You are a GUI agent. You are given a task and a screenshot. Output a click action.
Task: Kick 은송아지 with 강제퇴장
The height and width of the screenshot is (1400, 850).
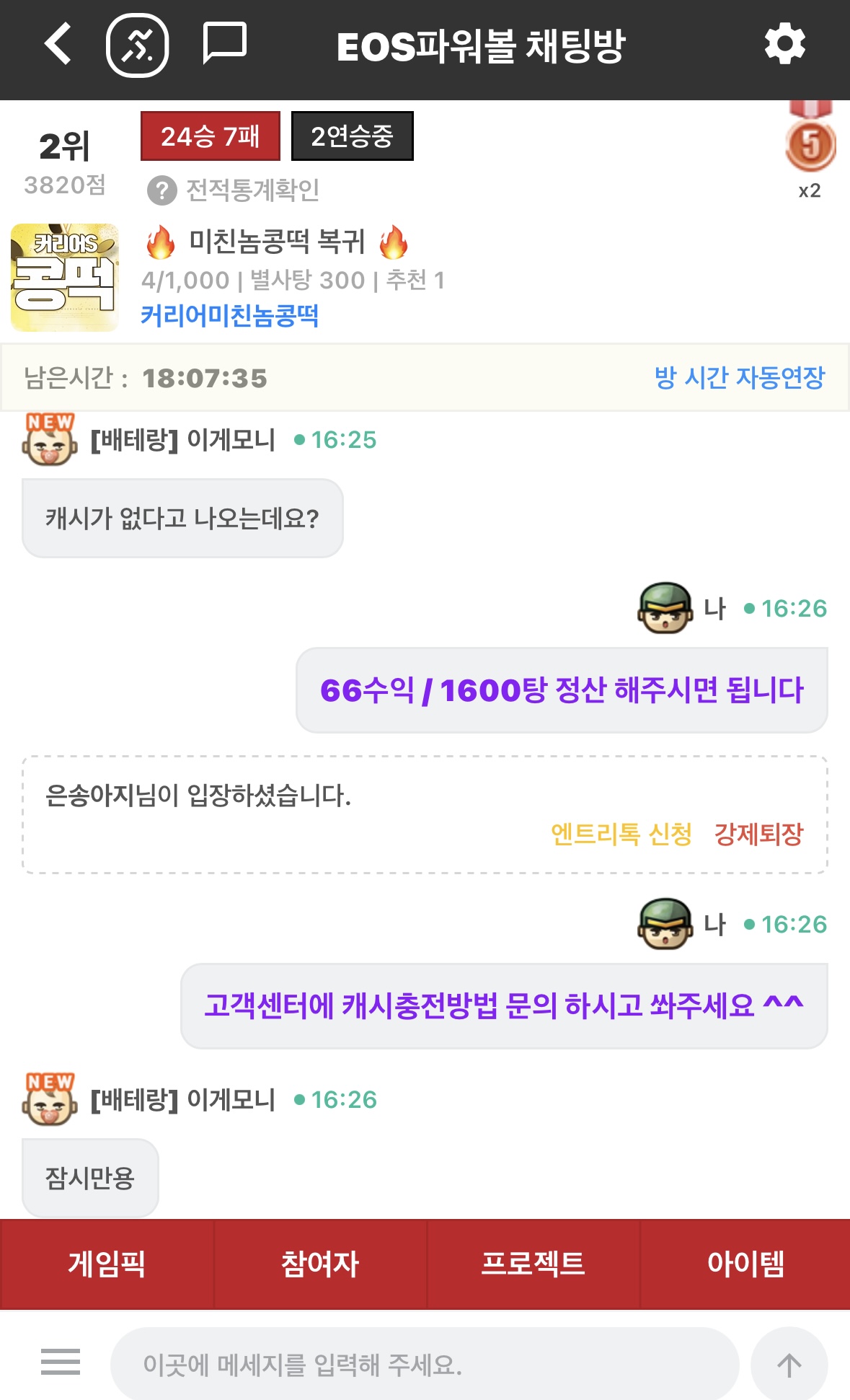point(758,834)
